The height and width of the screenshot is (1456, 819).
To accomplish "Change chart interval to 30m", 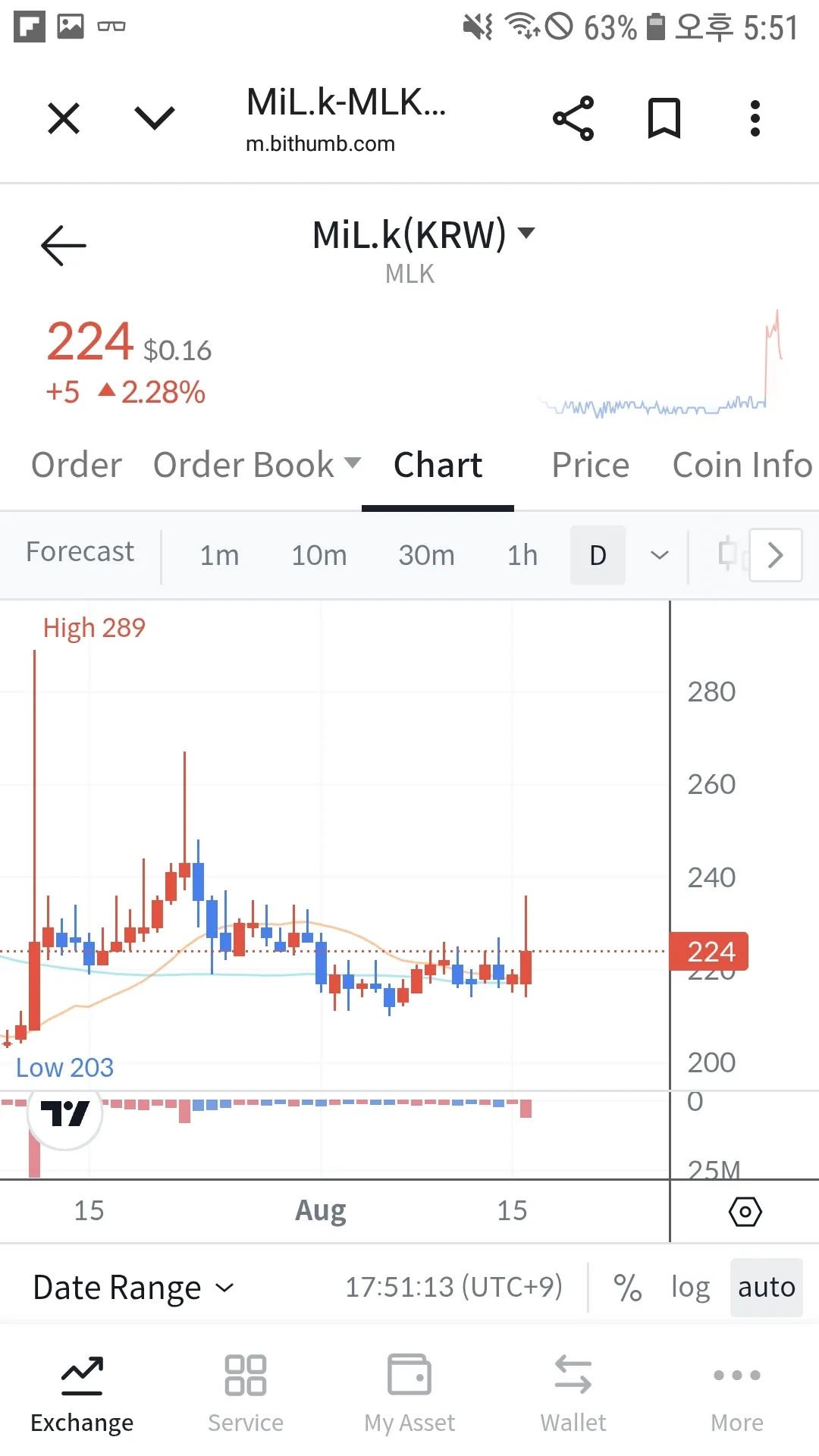I will (426, 555).
